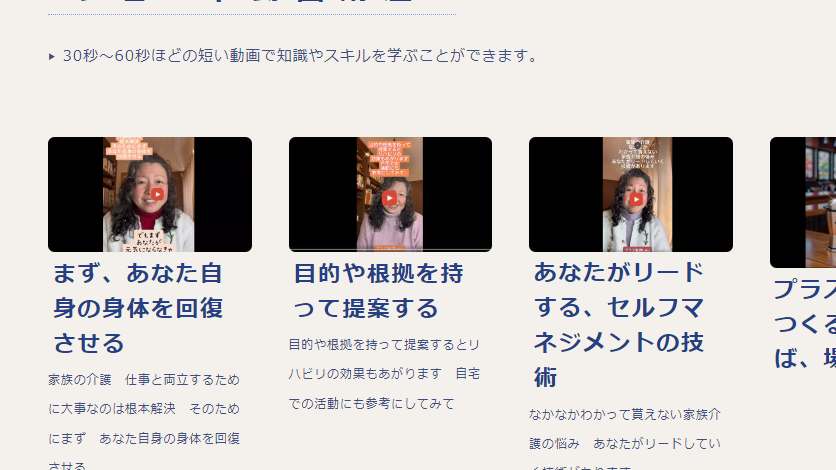Open the title link あなたがリードする、セルフマネジメントの技術
Screen dimensions: 836x470
(618, 325)
